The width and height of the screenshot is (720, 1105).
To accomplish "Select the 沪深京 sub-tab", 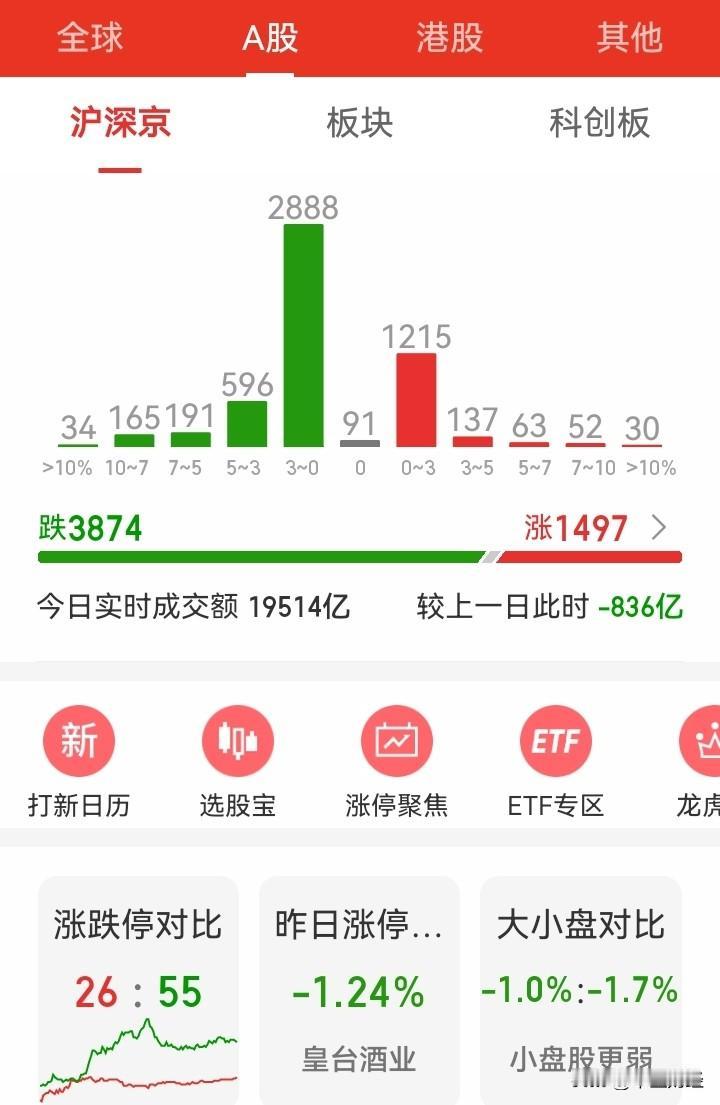I will 119,122.
